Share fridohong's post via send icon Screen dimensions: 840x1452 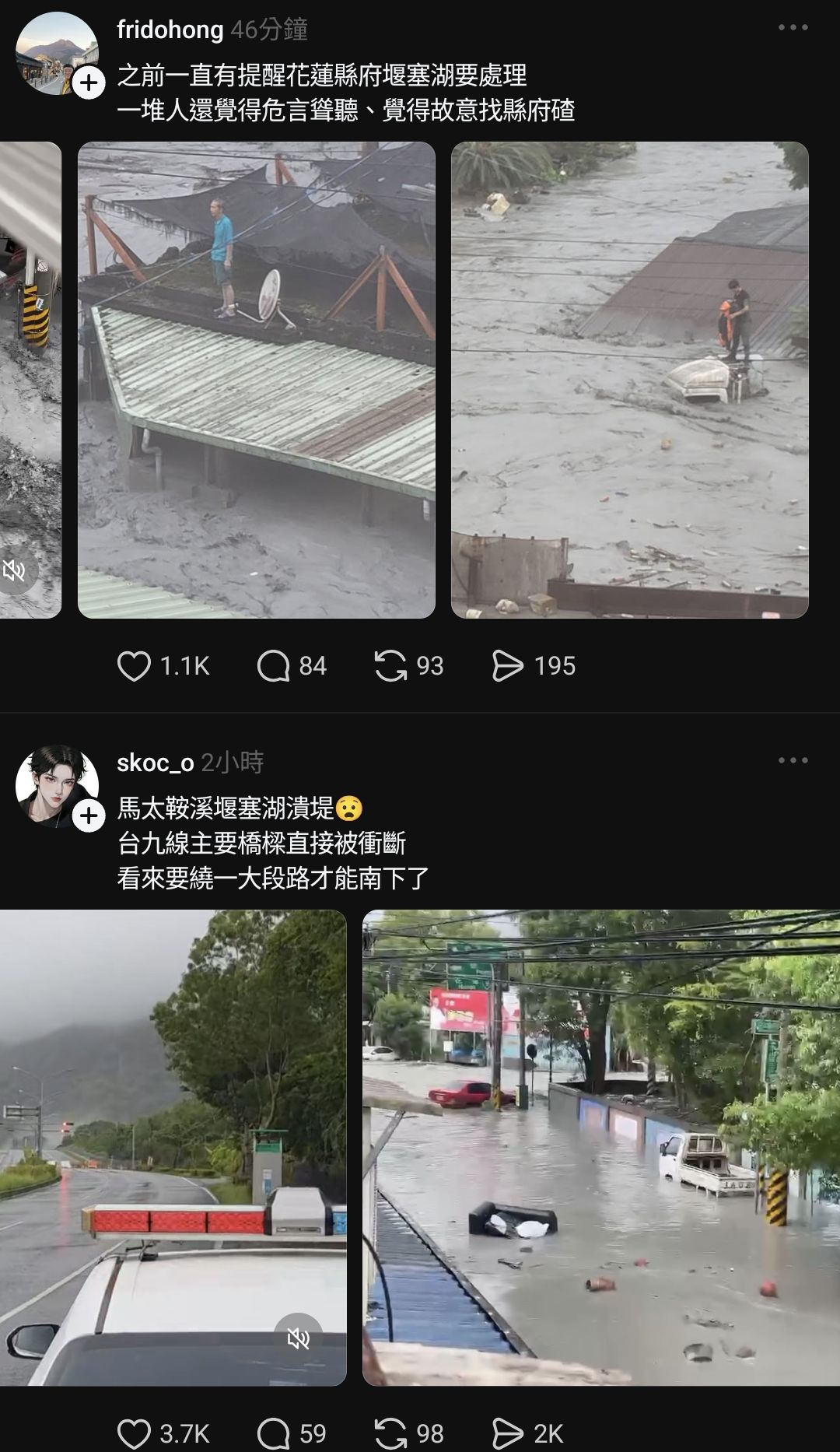pyautogui.click(x=508, y=666)
